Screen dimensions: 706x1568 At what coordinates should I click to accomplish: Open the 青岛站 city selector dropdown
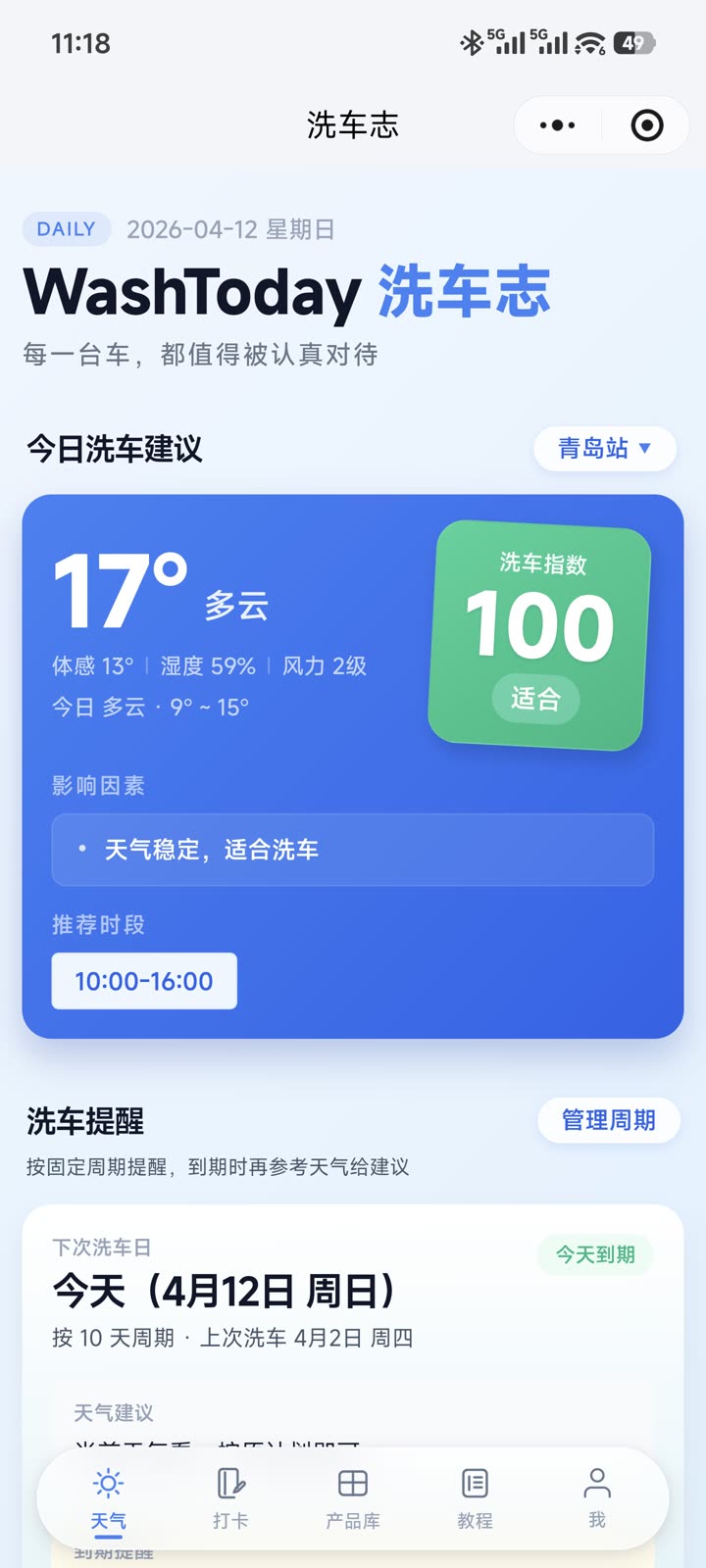(604, 448)
